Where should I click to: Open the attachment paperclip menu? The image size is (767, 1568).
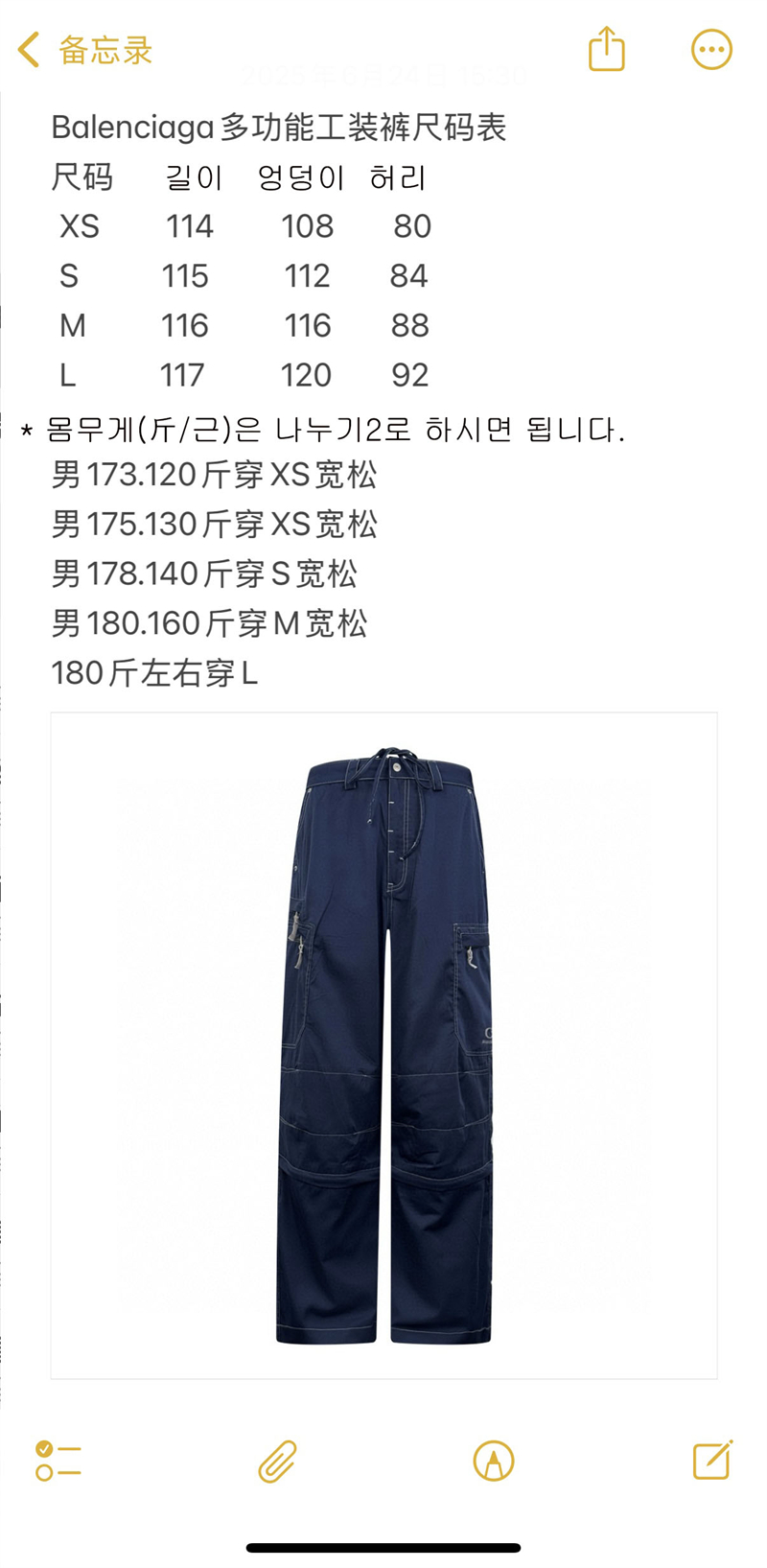[x=277, y=1462]
